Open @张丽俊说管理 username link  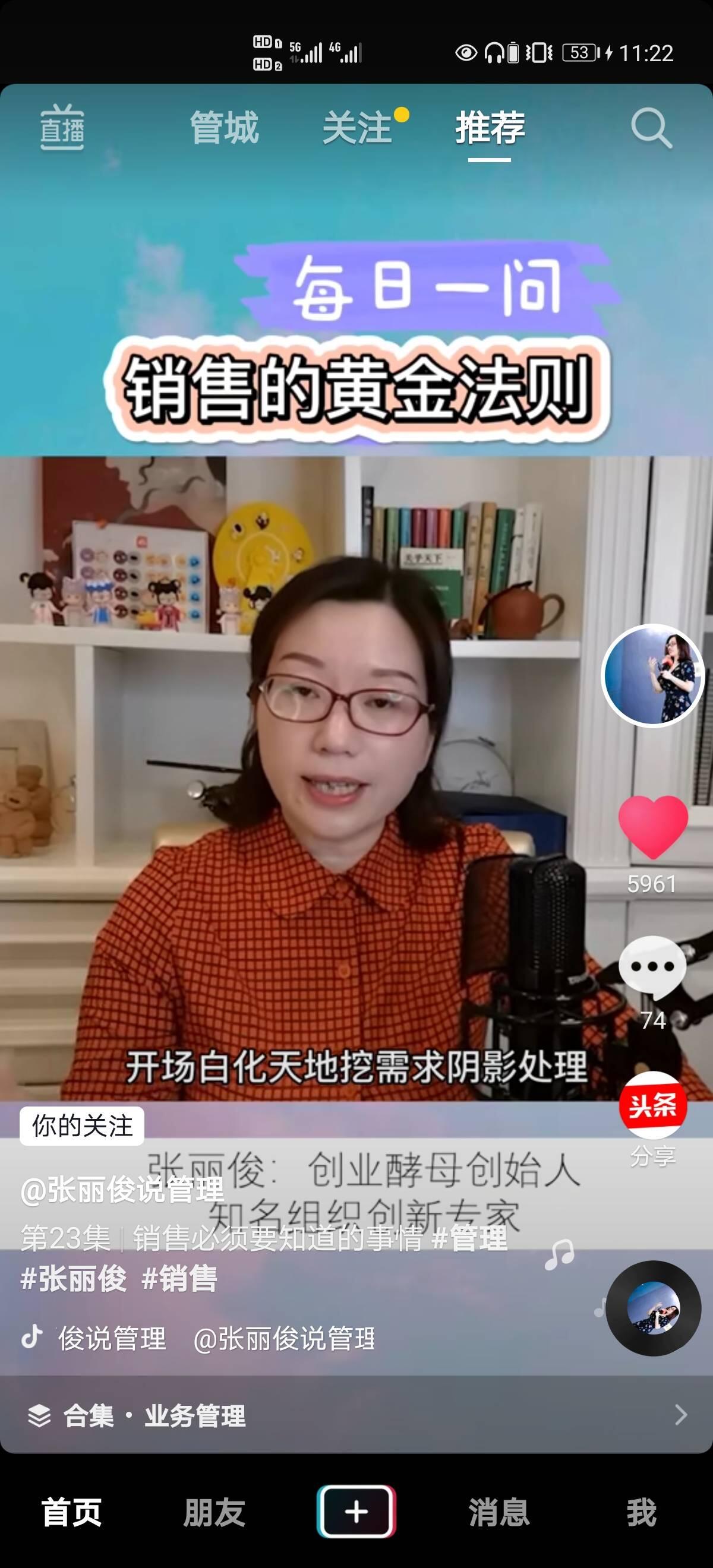[x=122, y=1190]
